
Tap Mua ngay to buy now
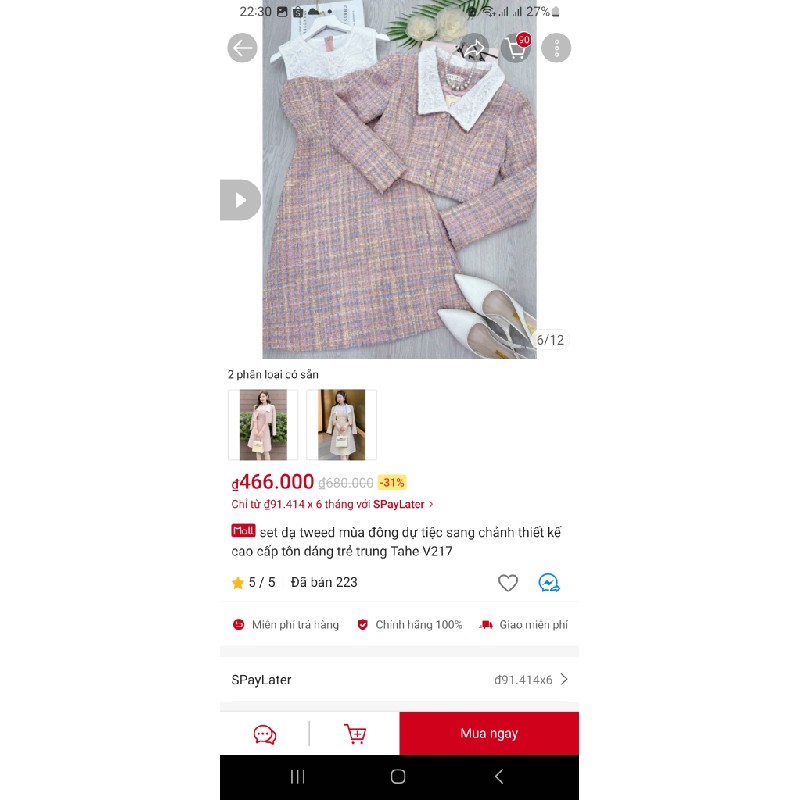489,734
